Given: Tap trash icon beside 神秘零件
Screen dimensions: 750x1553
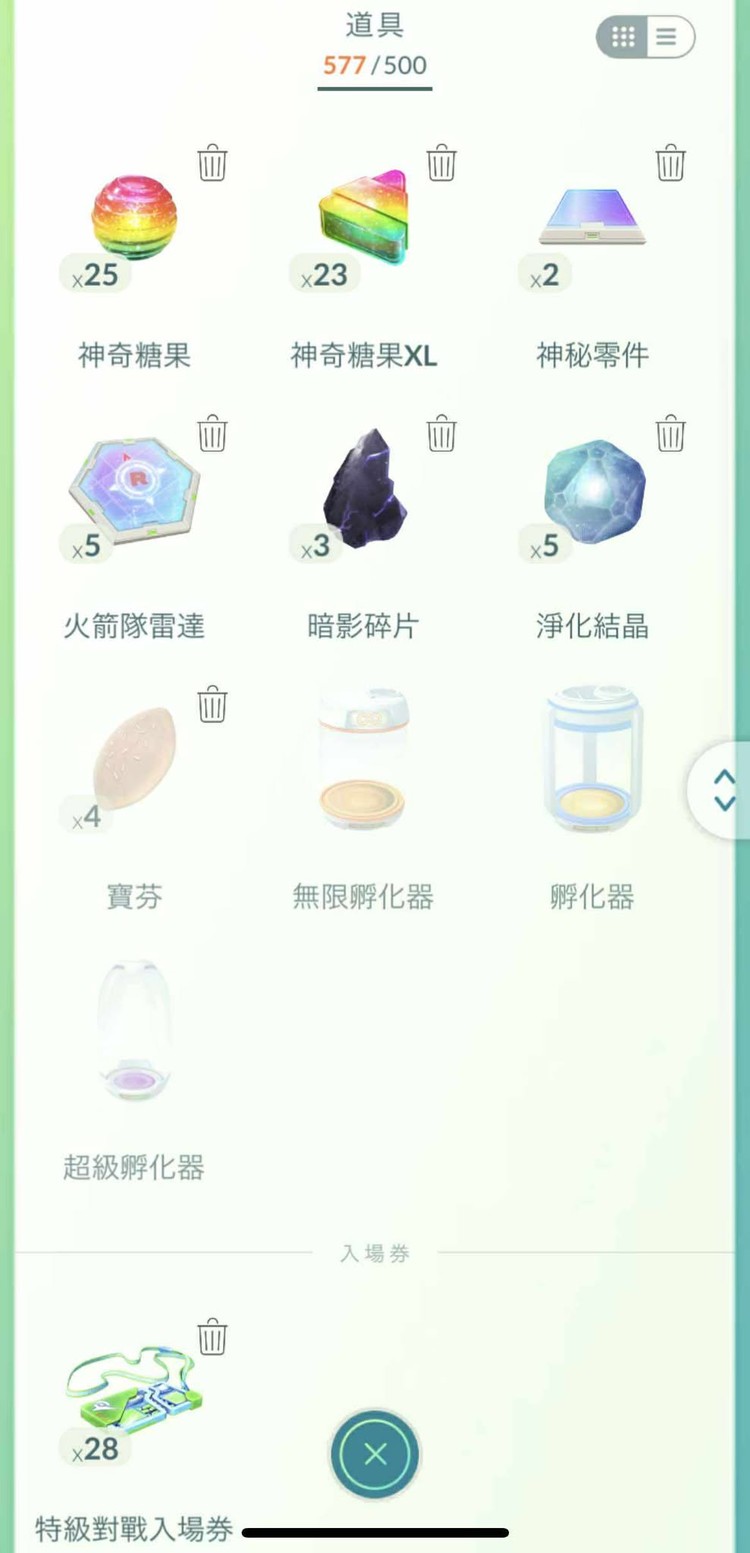Looking at the screenshot, I should click(670, 164).
